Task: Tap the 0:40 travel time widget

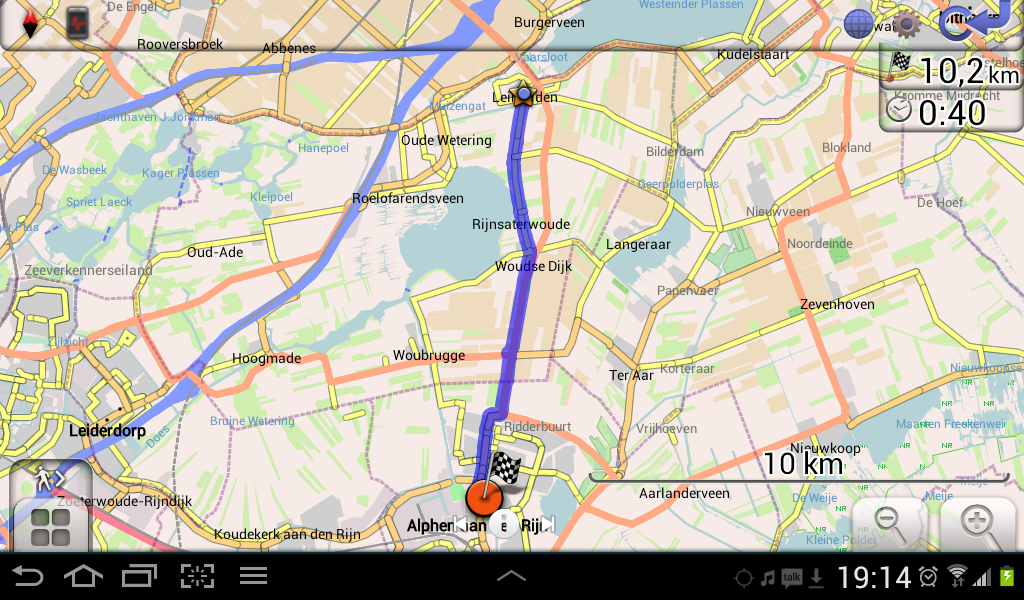Action: (952, 111)
